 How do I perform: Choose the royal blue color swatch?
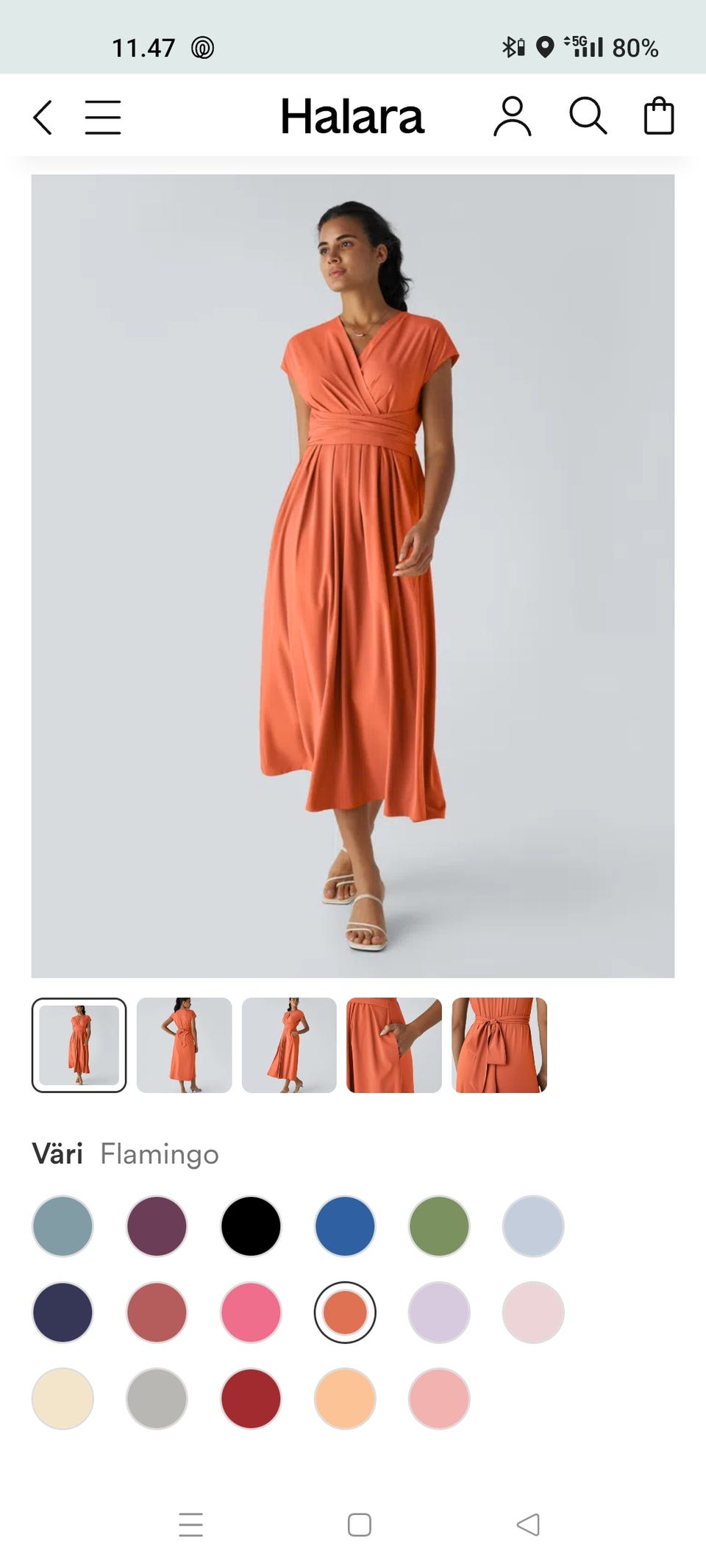345,1225
